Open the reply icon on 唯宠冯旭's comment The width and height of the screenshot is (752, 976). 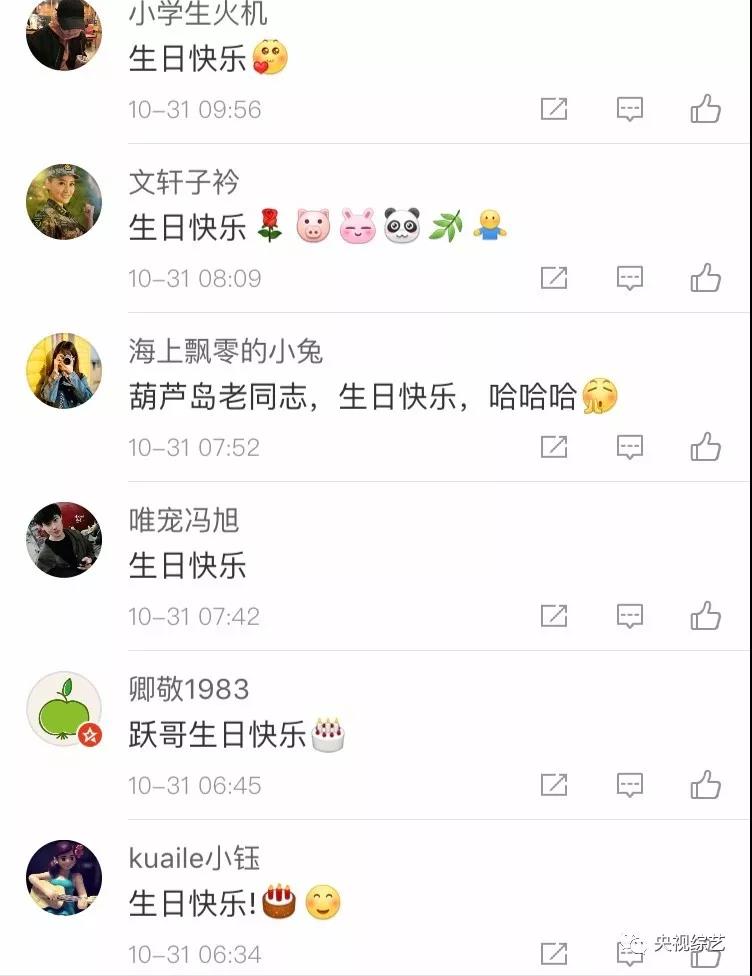tap(629, 616)
